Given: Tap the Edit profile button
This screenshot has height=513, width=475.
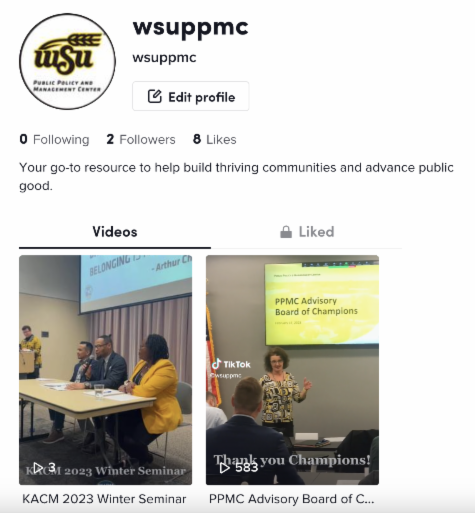Looking at the screenshot, I should [x=190, y=96].
